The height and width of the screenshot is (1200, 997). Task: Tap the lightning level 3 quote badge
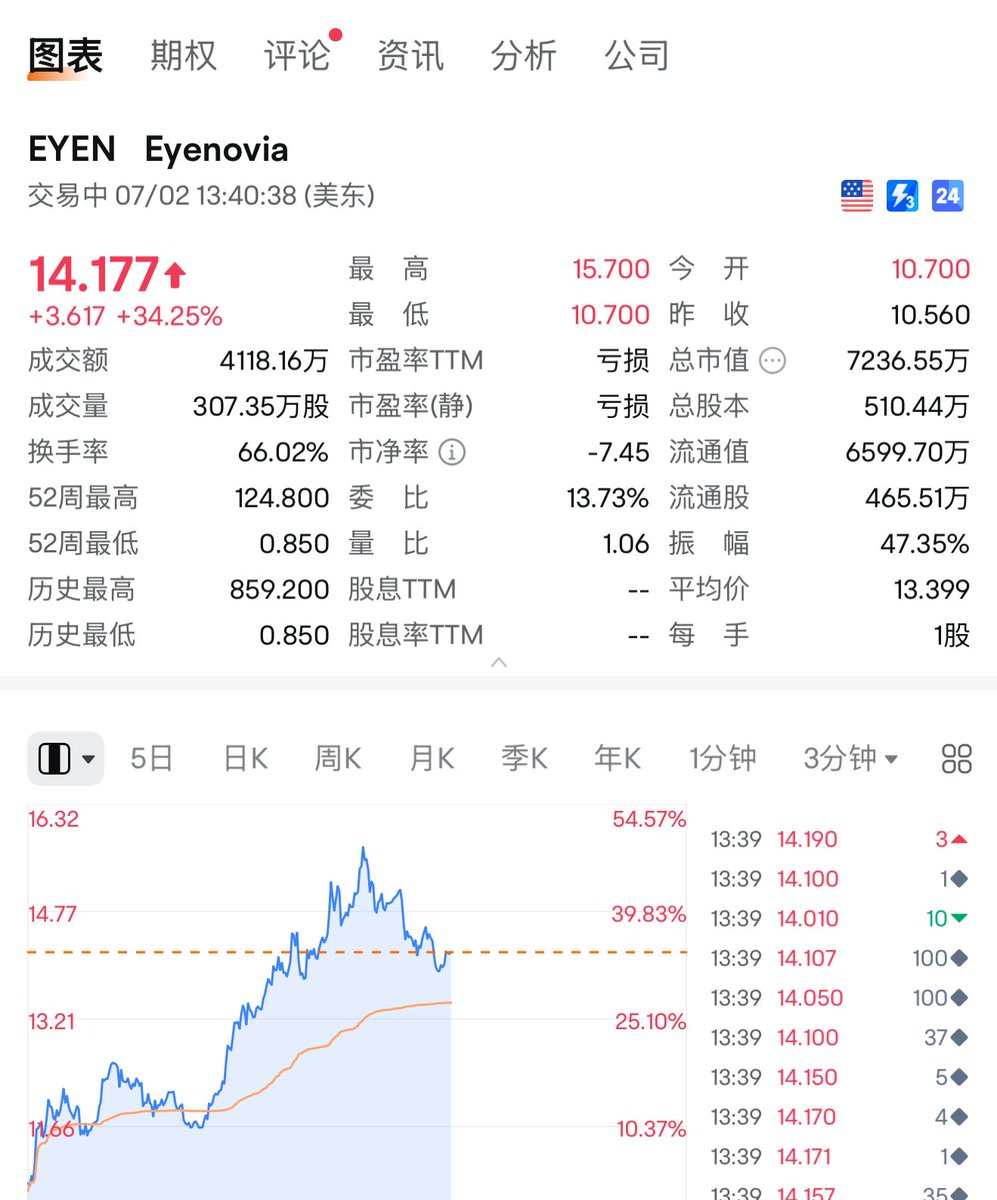tap(902, 196)
